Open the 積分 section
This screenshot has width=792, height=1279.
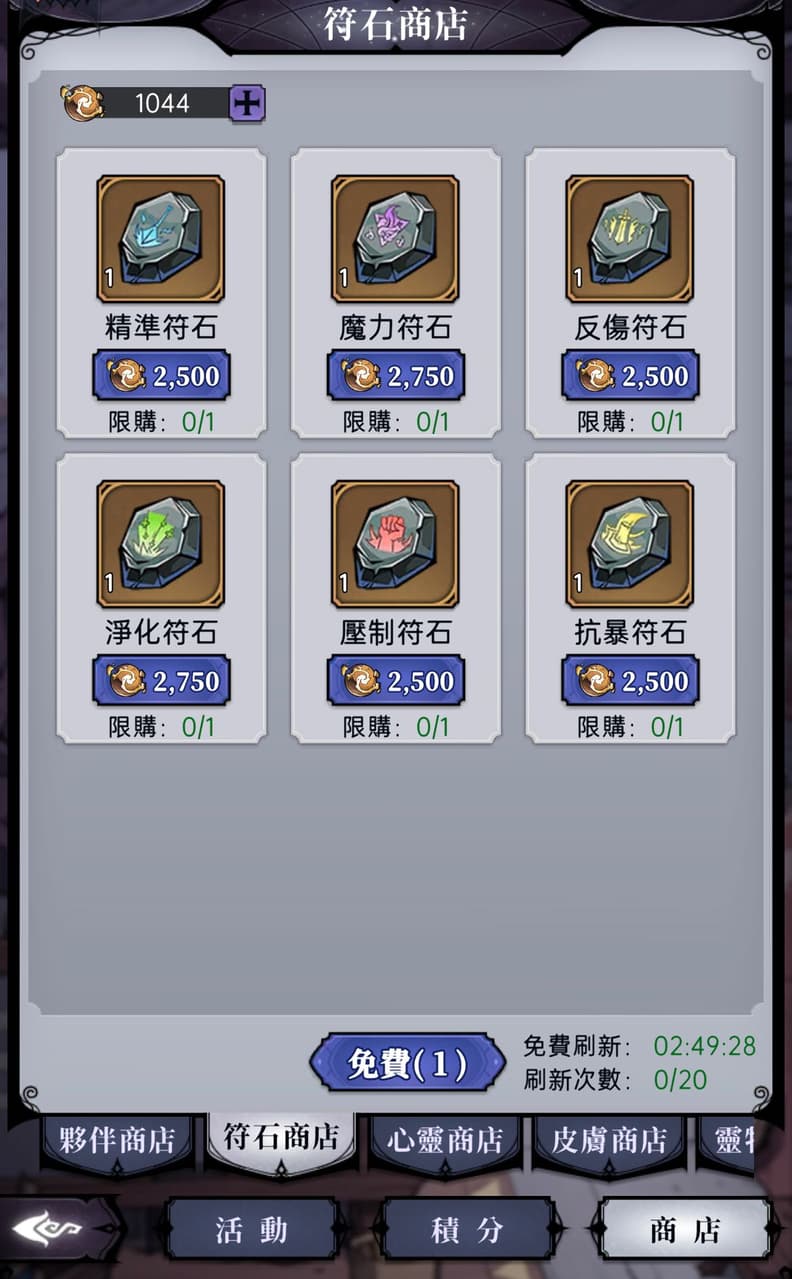tap(467, 1229)
